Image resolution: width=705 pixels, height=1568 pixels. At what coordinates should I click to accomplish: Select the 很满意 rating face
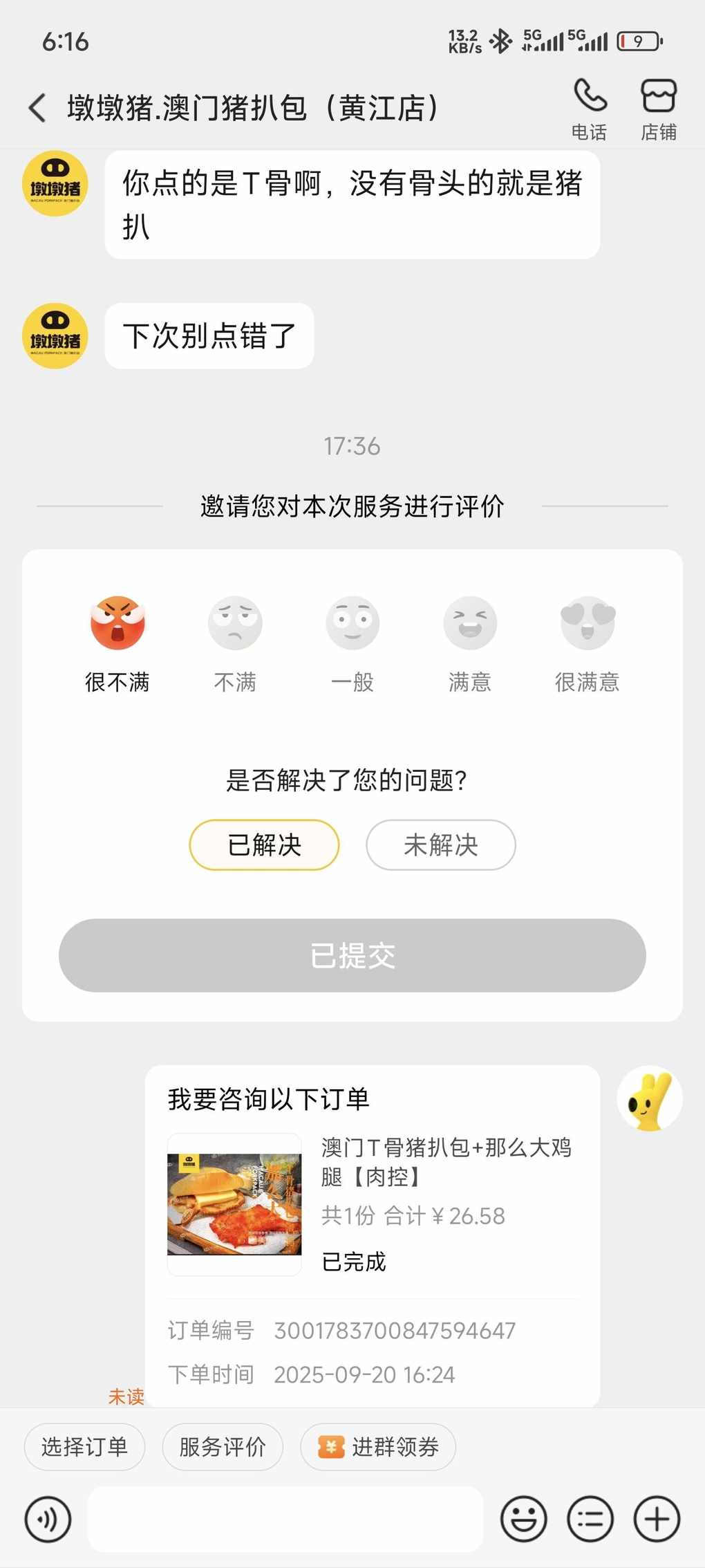click(x=587, y=623)
